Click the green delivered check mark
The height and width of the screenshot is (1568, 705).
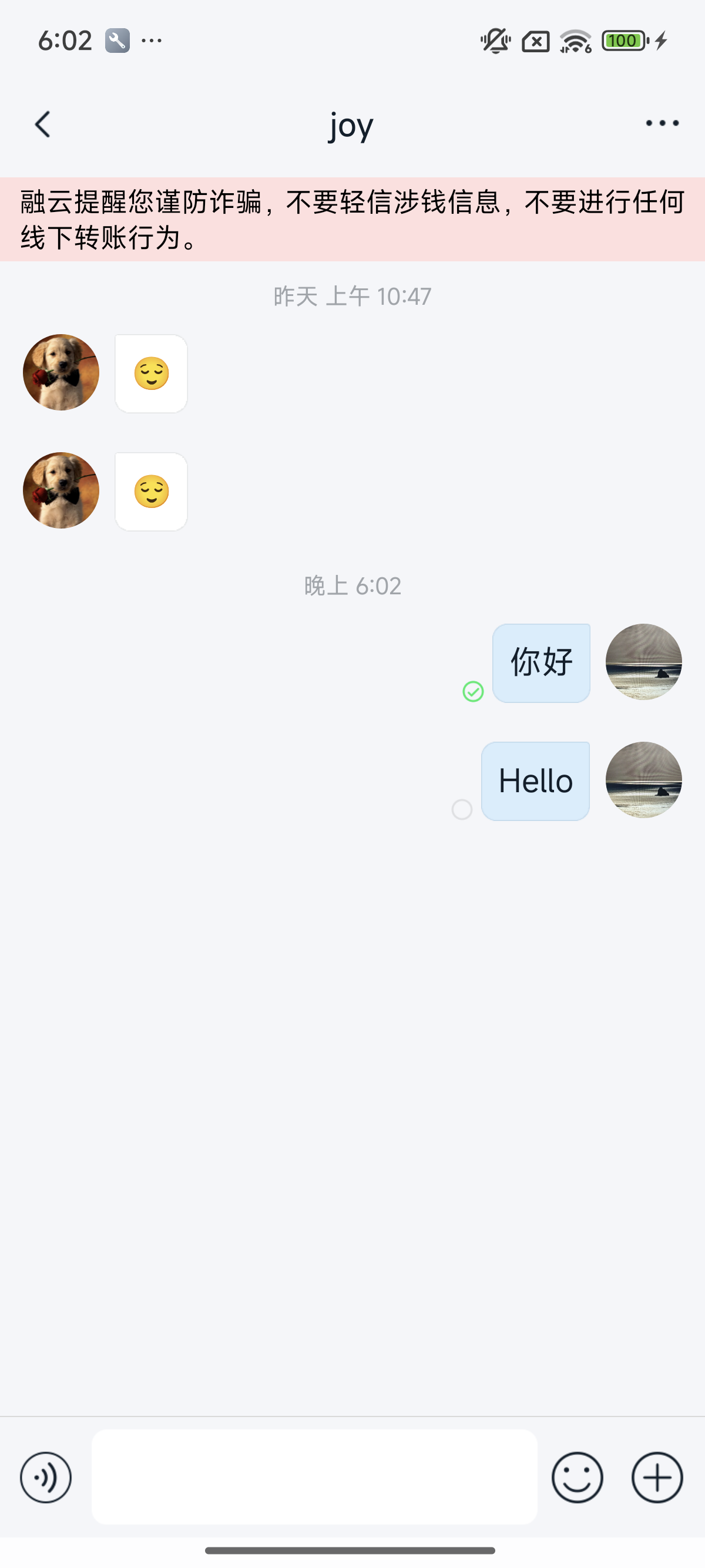coord(473,690)
